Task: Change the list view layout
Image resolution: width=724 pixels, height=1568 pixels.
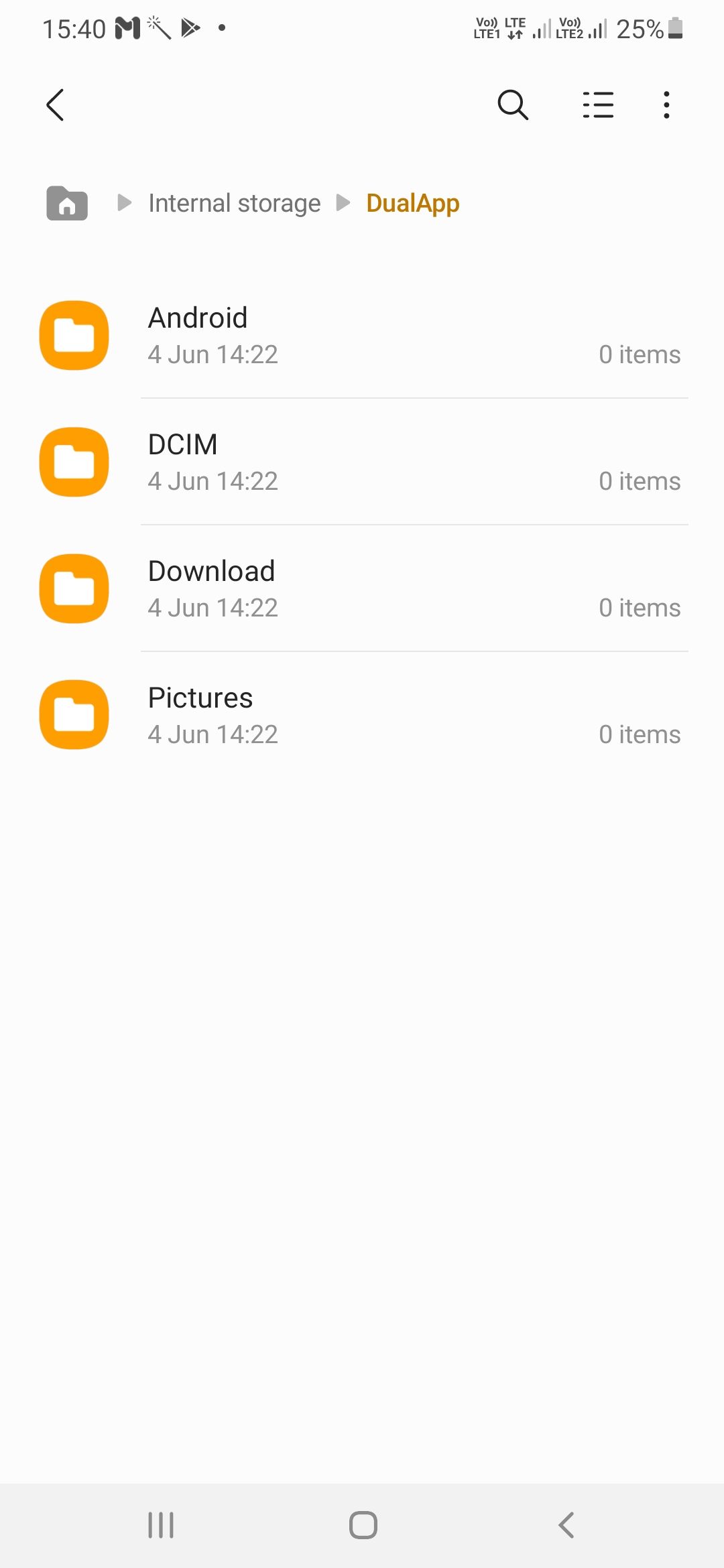Action: click(598, 105)
